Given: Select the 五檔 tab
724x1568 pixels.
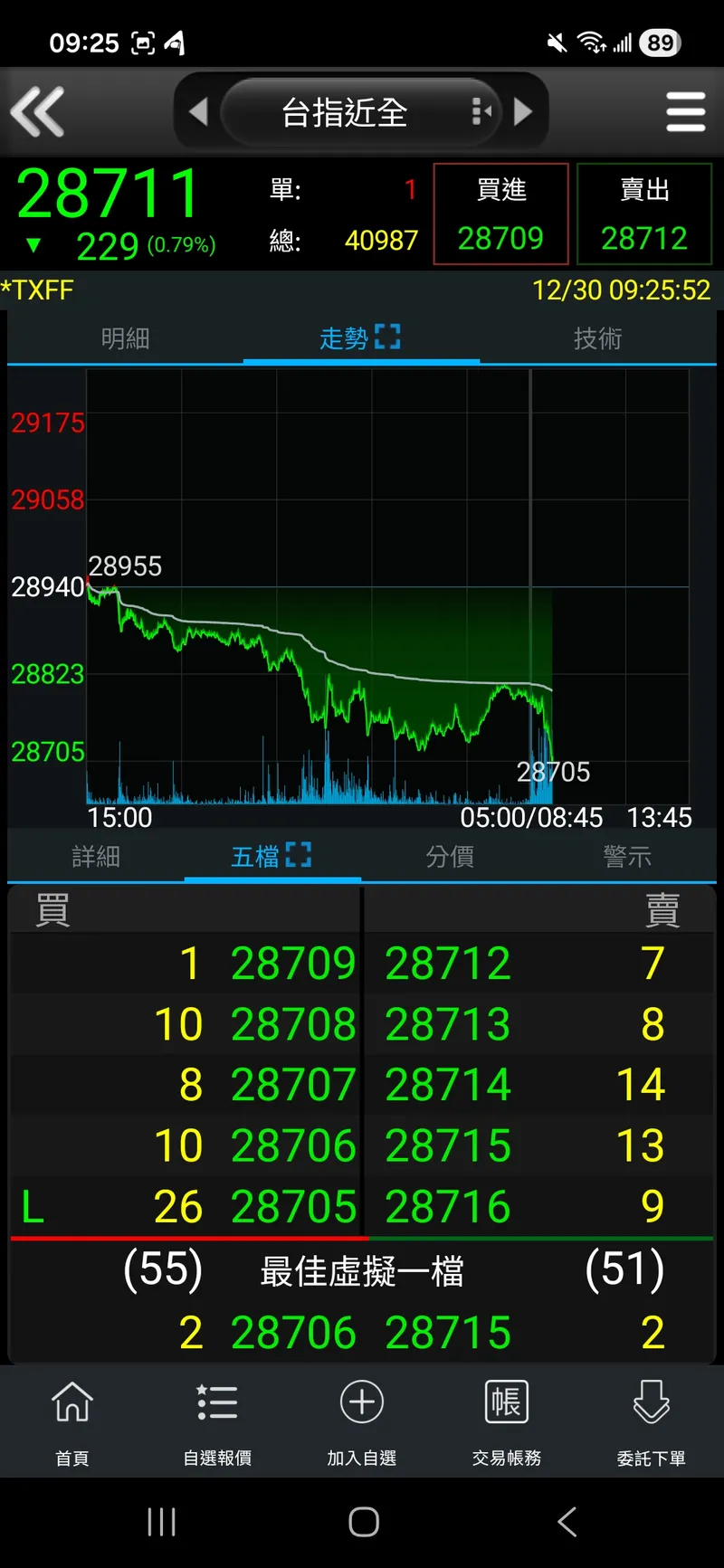Looking at the screenshot, I should [271, 856].
